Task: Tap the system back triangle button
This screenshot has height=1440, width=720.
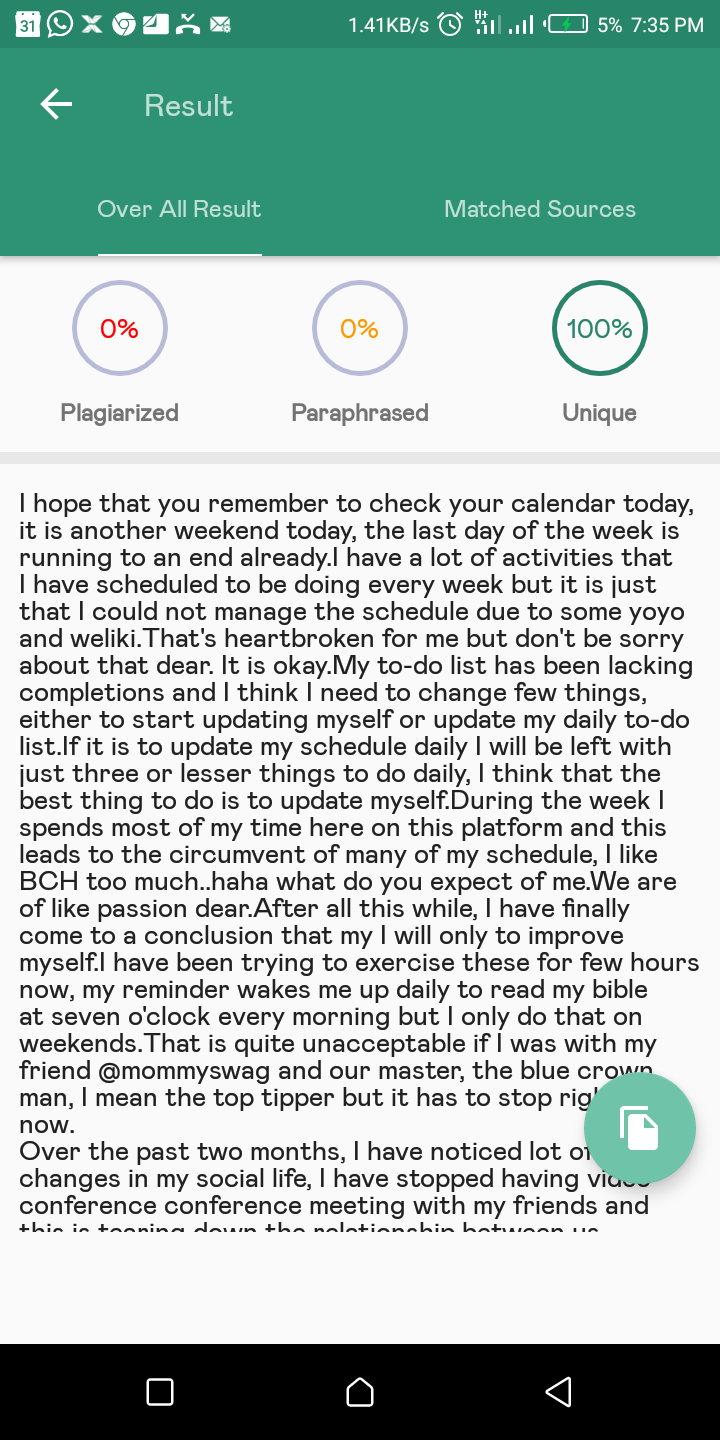Action: [559, 1392]
